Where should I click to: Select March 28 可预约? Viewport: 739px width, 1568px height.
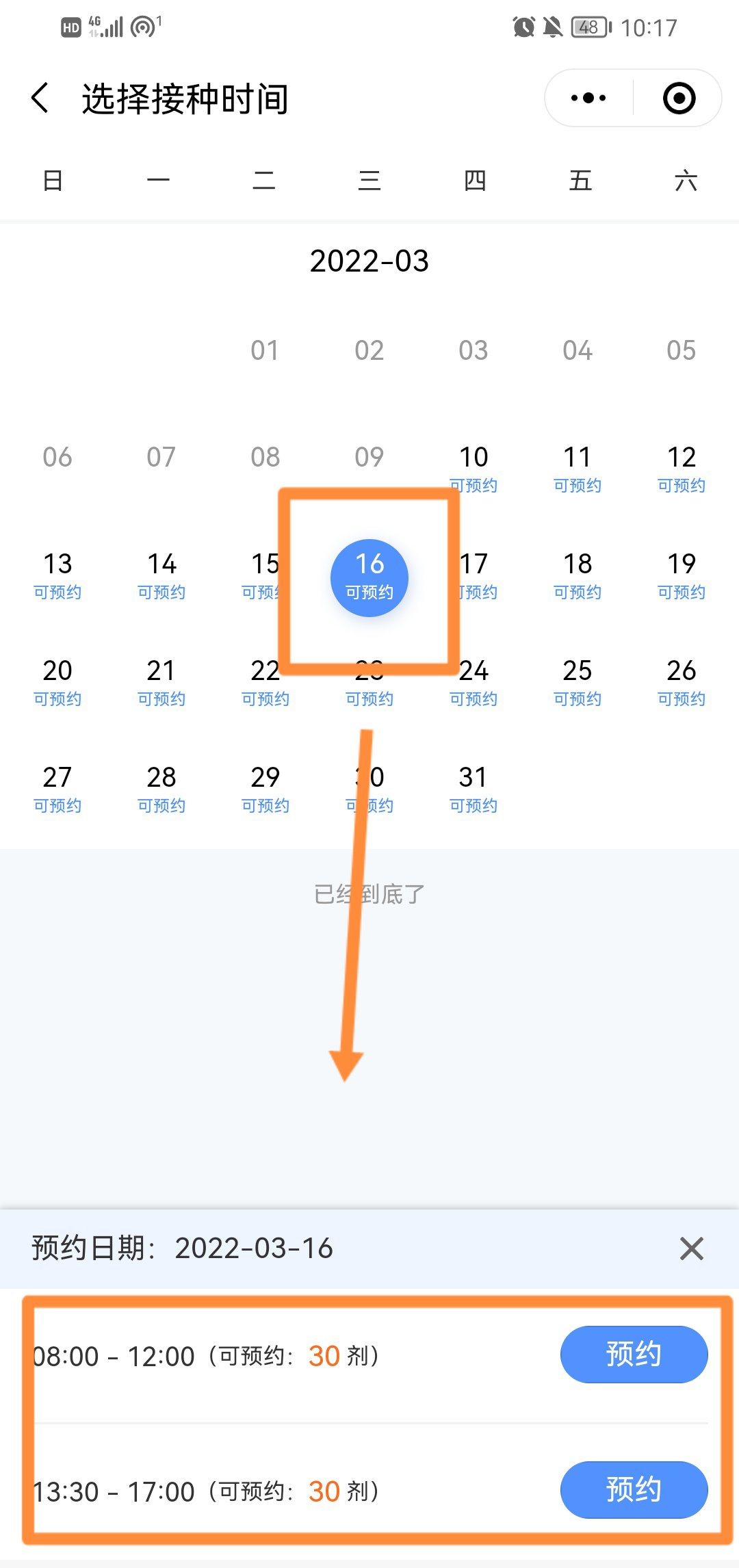coord(161,788)
